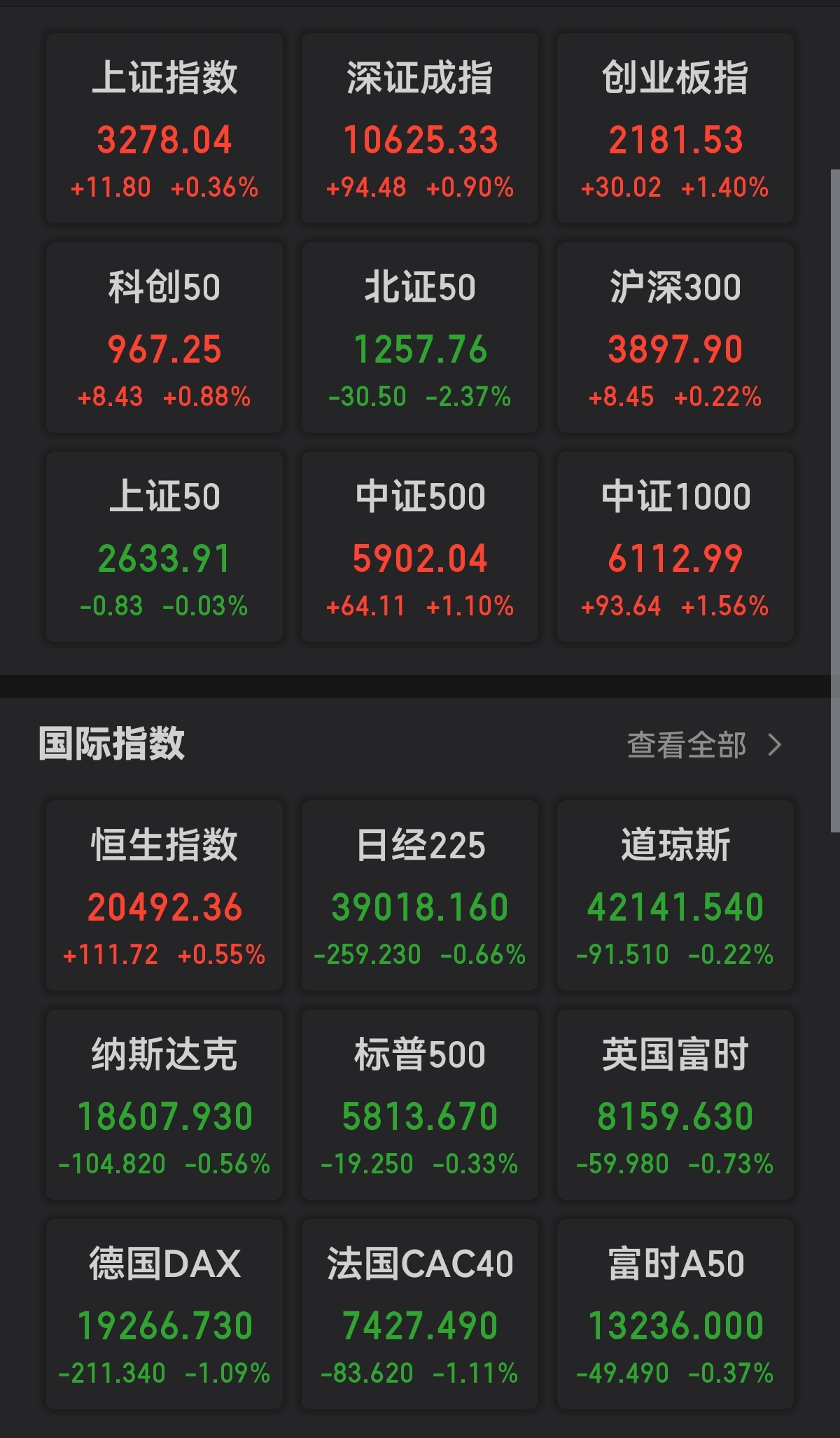Open the 恒生指数 card
Image resolution: width=840 pixels, height=1438 pixels.
tap(163, 896)
